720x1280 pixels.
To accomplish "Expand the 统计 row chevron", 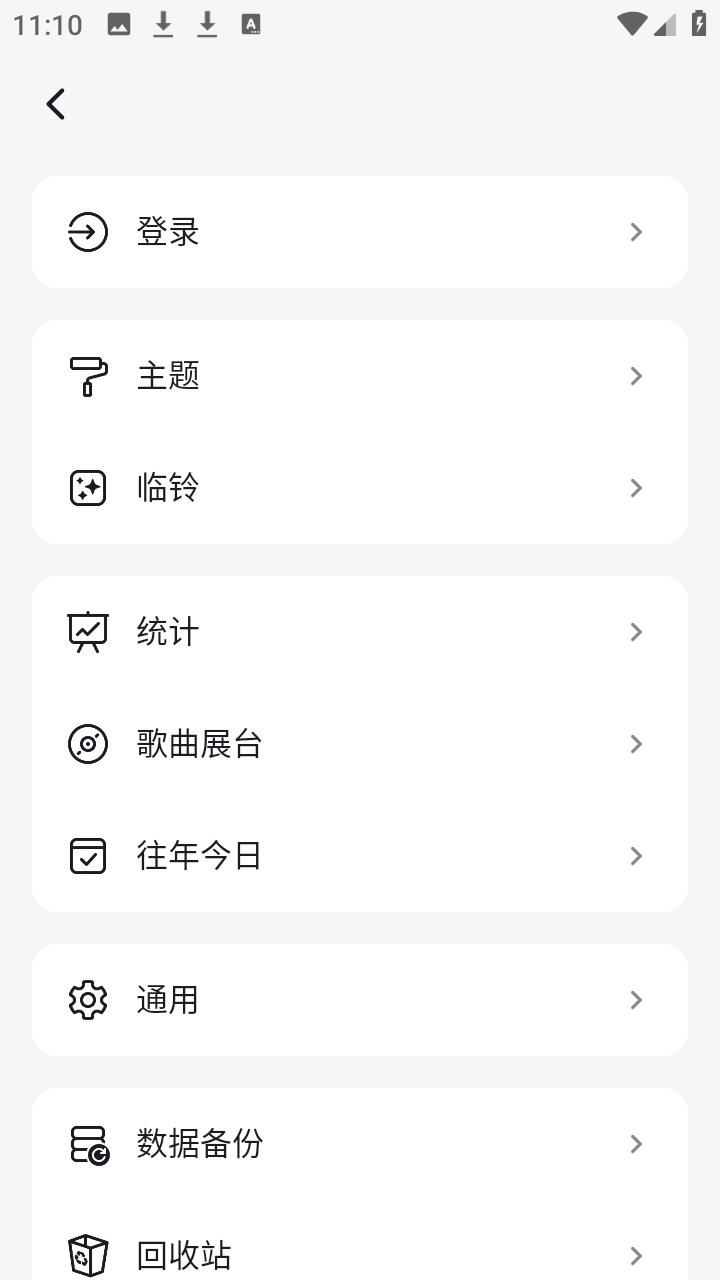I will point(636,631).
